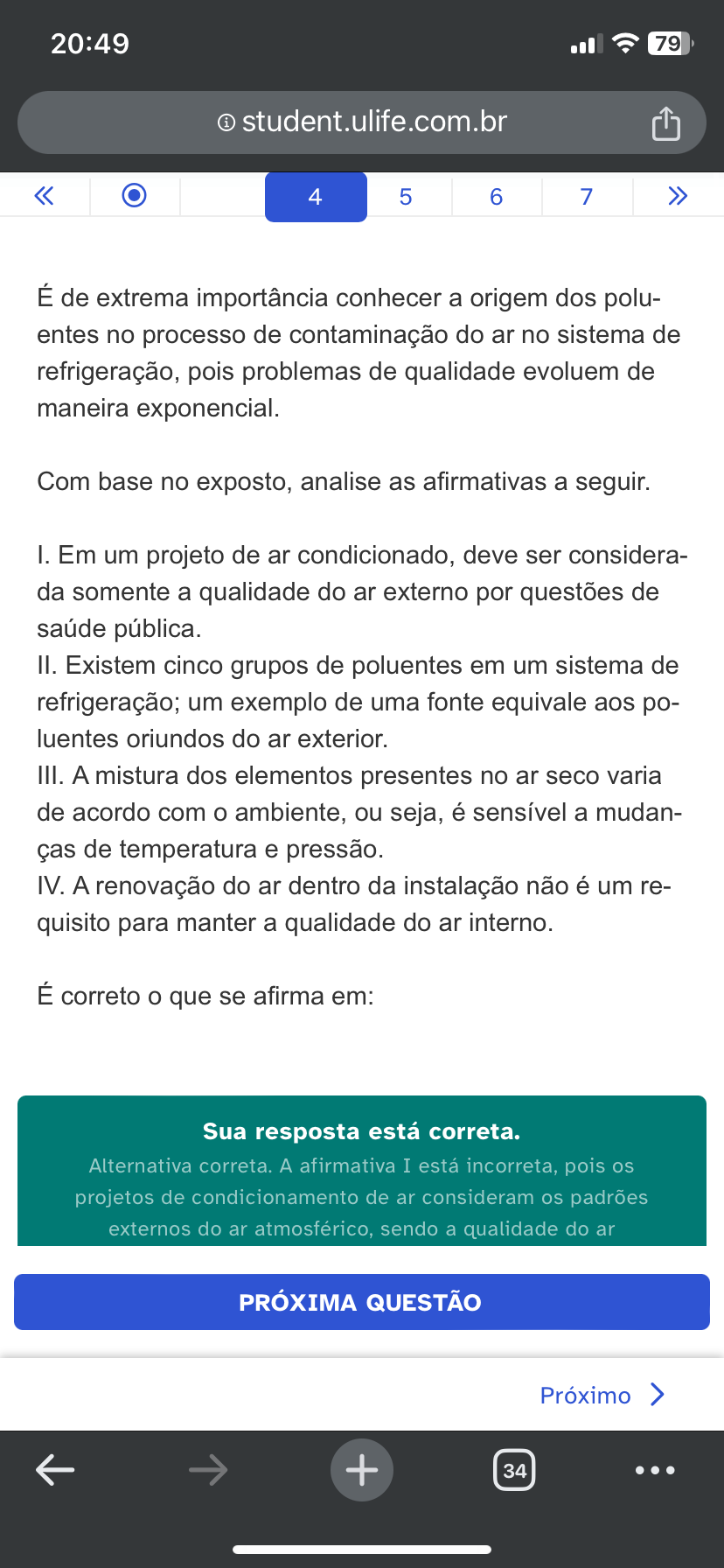Go to question 5
The height and width of the screenshot is (1568, 724).
[406, 197]
